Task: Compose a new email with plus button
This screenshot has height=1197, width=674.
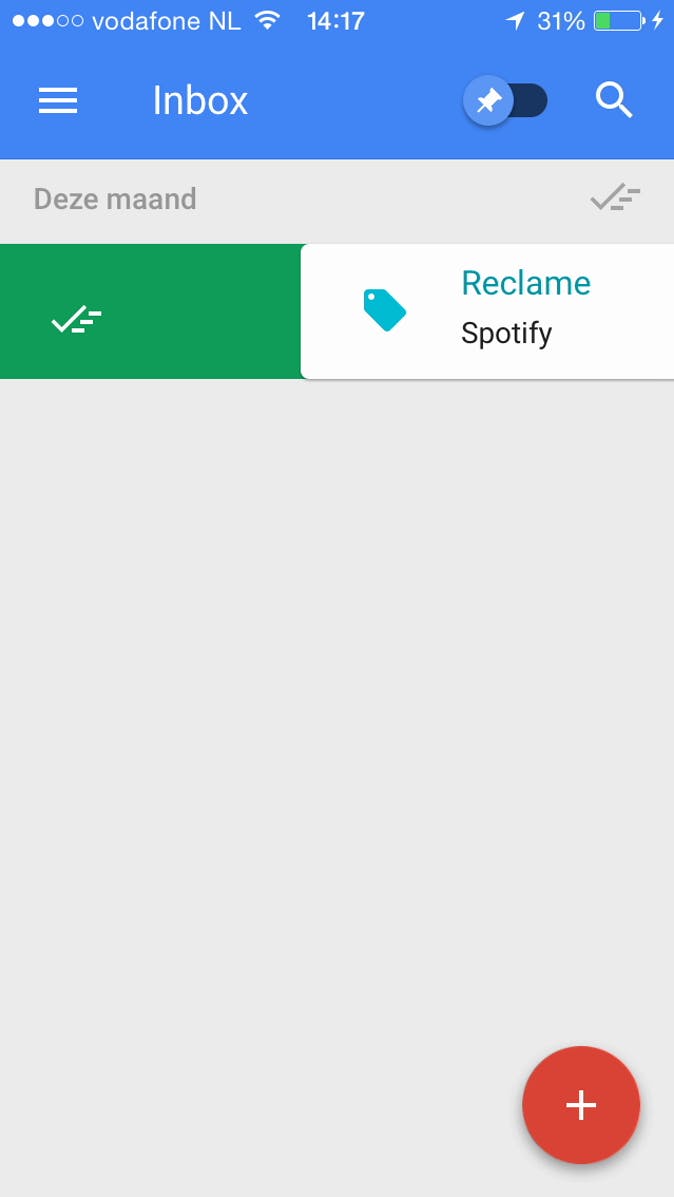Action: pyautogui.click(x=580, y=1104)
